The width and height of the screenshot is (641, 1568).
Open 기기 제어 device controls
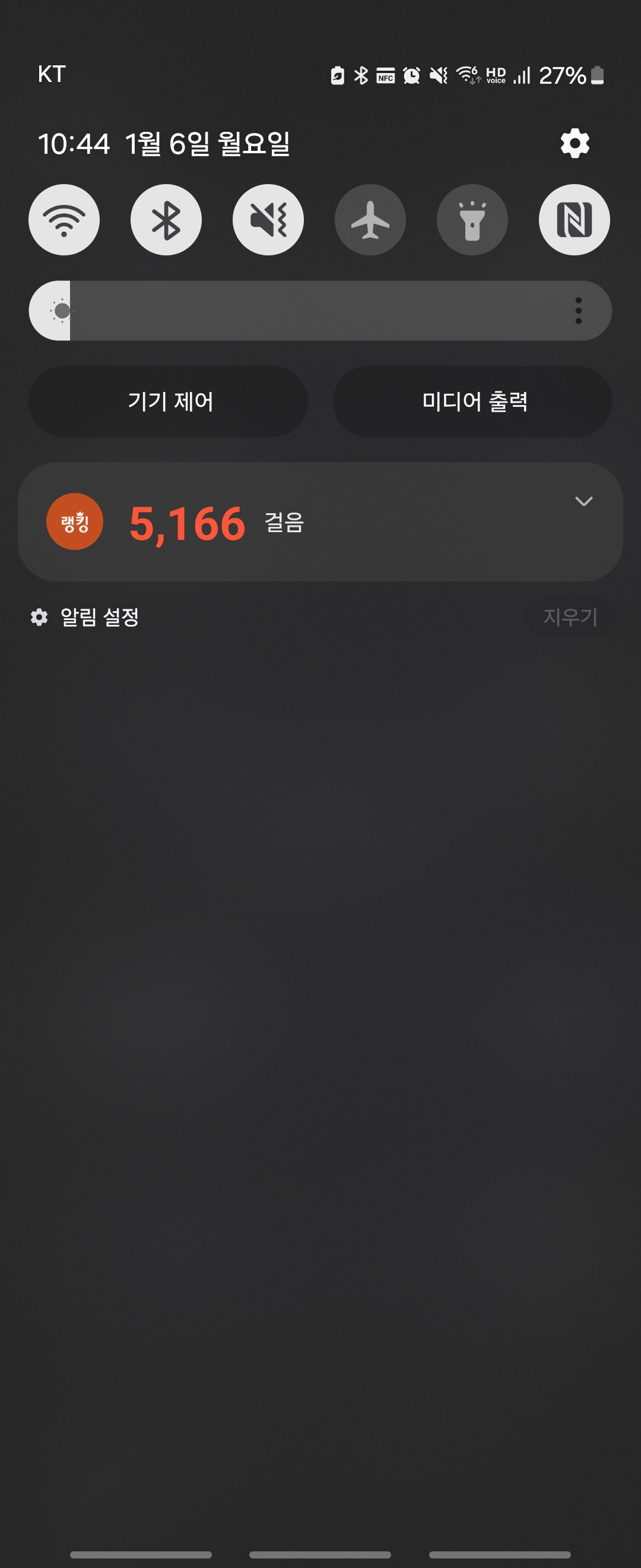coord(169,401)
